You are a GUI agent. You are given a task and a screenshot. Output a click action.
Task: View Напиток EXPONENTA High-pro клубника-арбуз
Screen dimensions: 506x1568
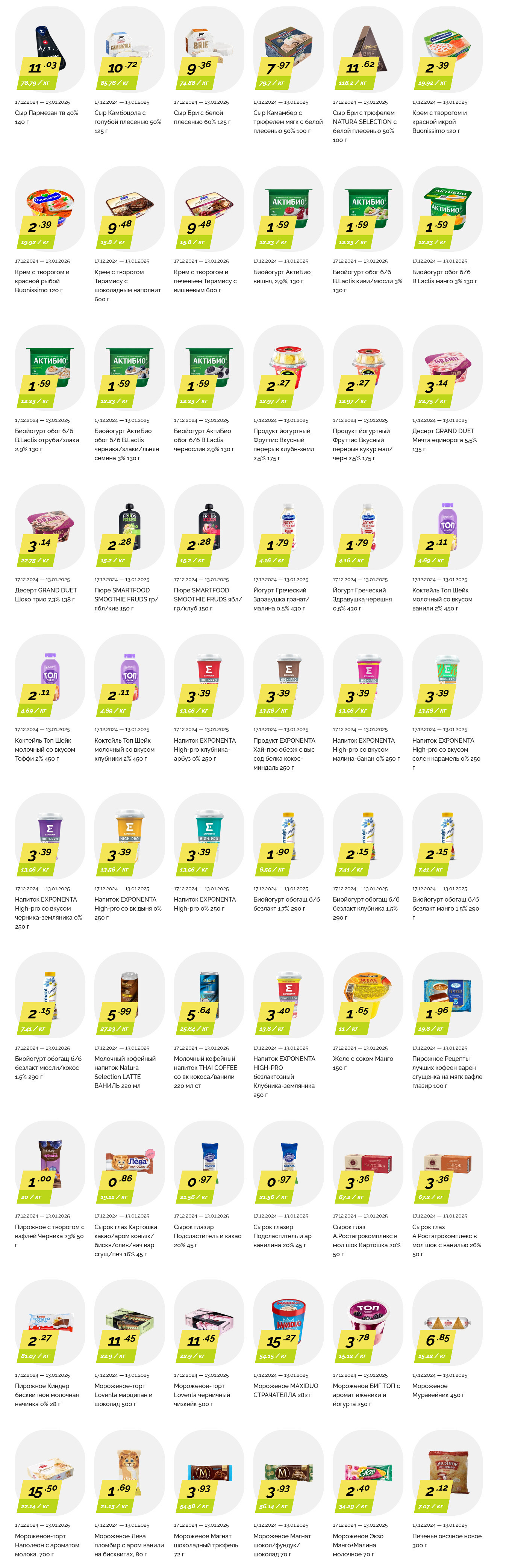(209, 677)
